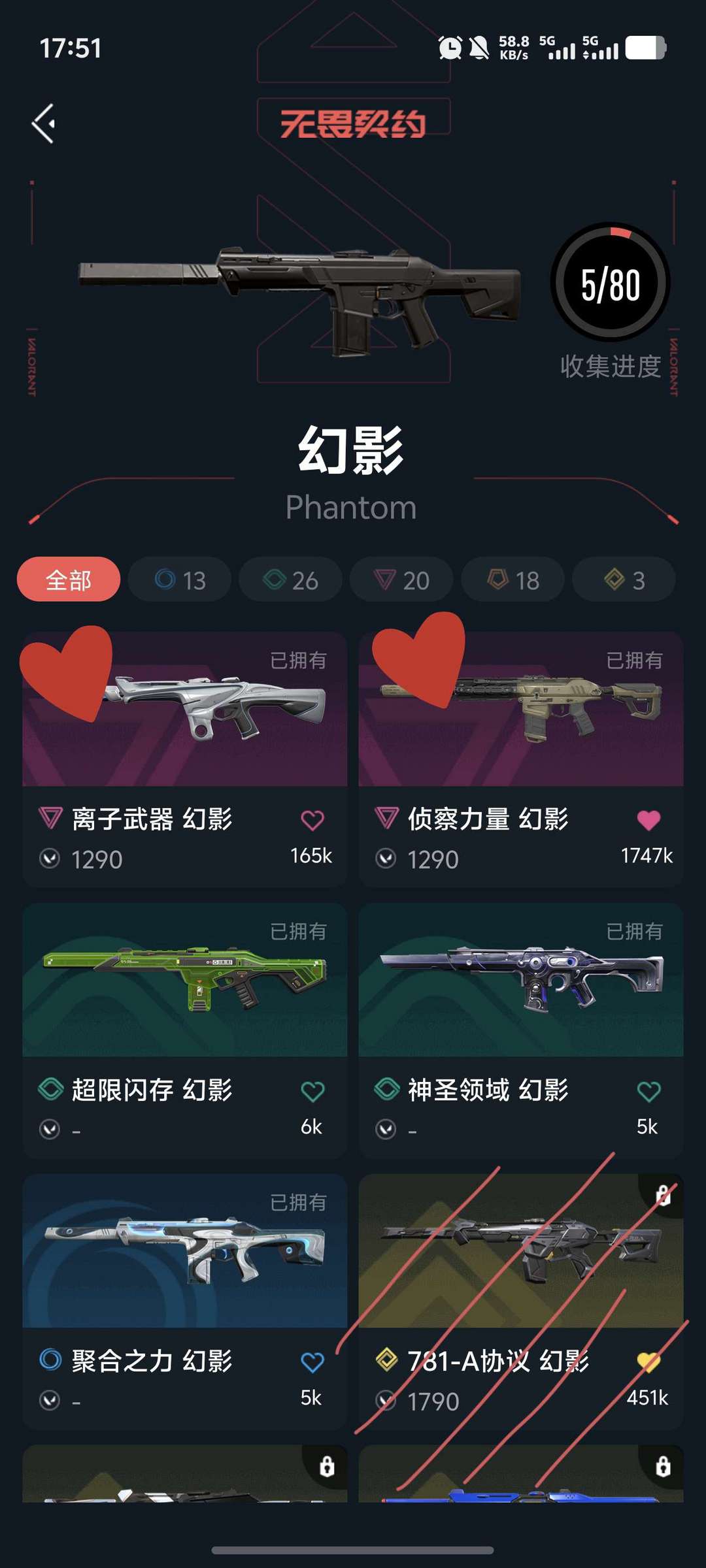Open the 781-A协议 幻影 skin card

click(521, 1301)
